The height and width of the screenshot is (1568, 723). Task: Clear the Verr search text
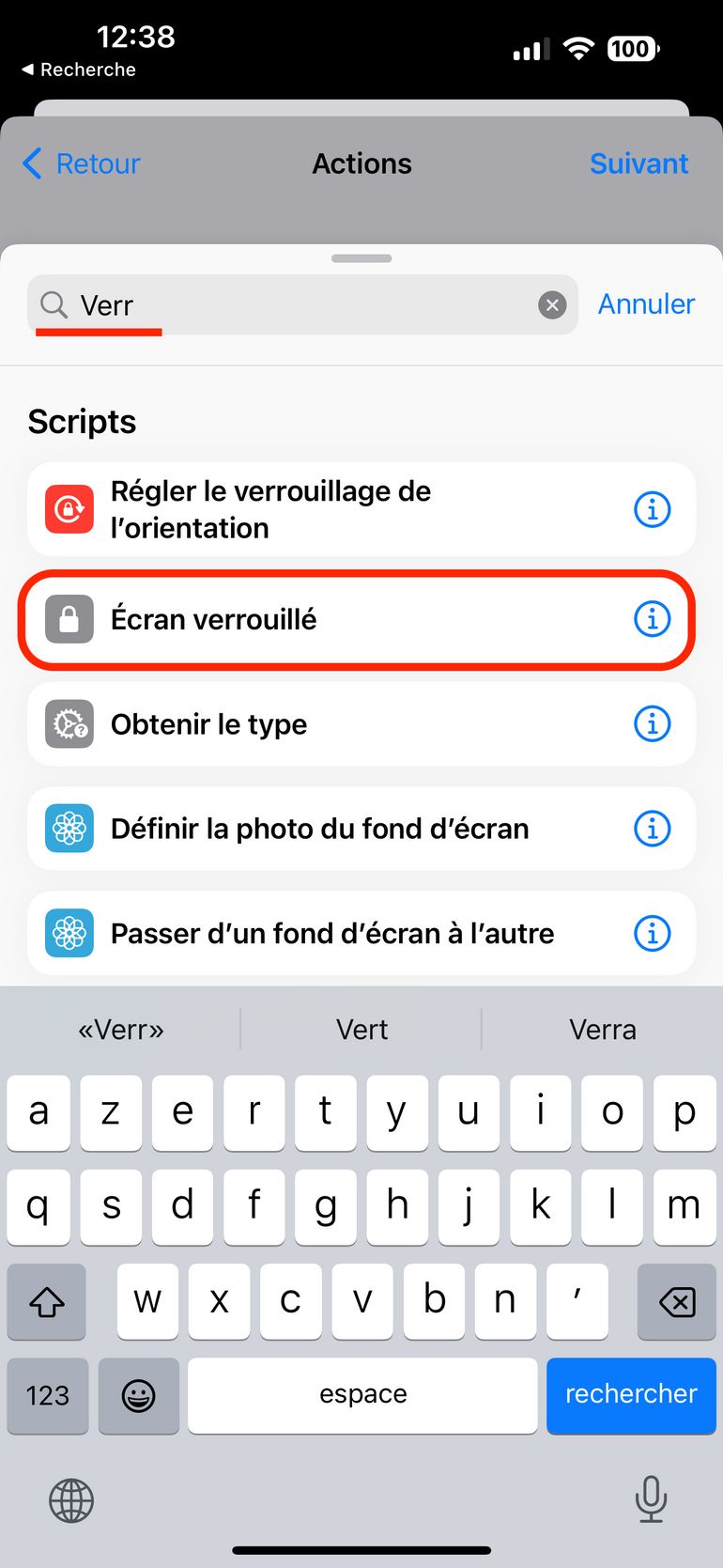pos(552,305)
